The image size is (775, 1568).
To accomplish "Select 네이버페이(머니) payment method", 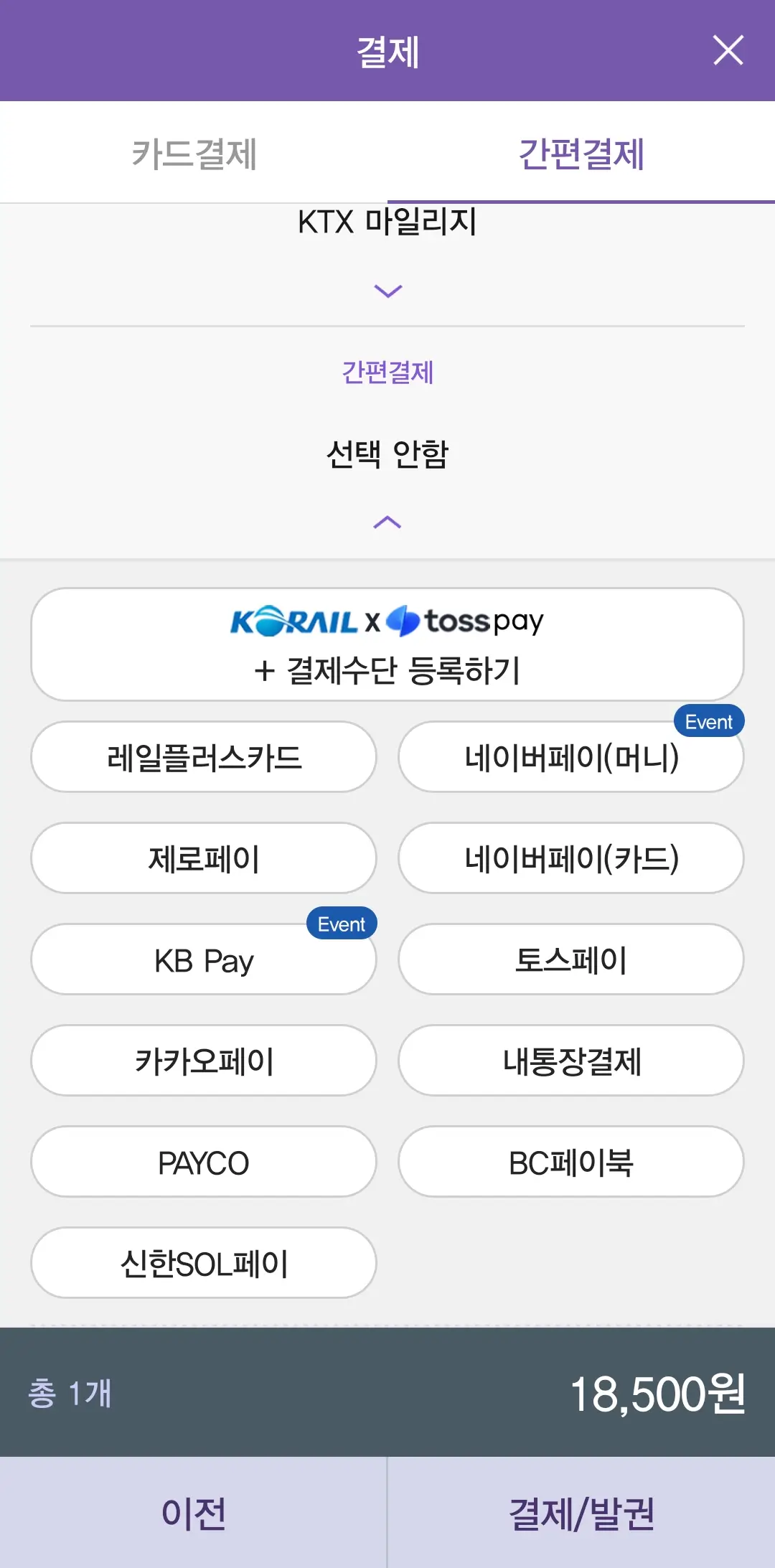I will click(570, 756).
